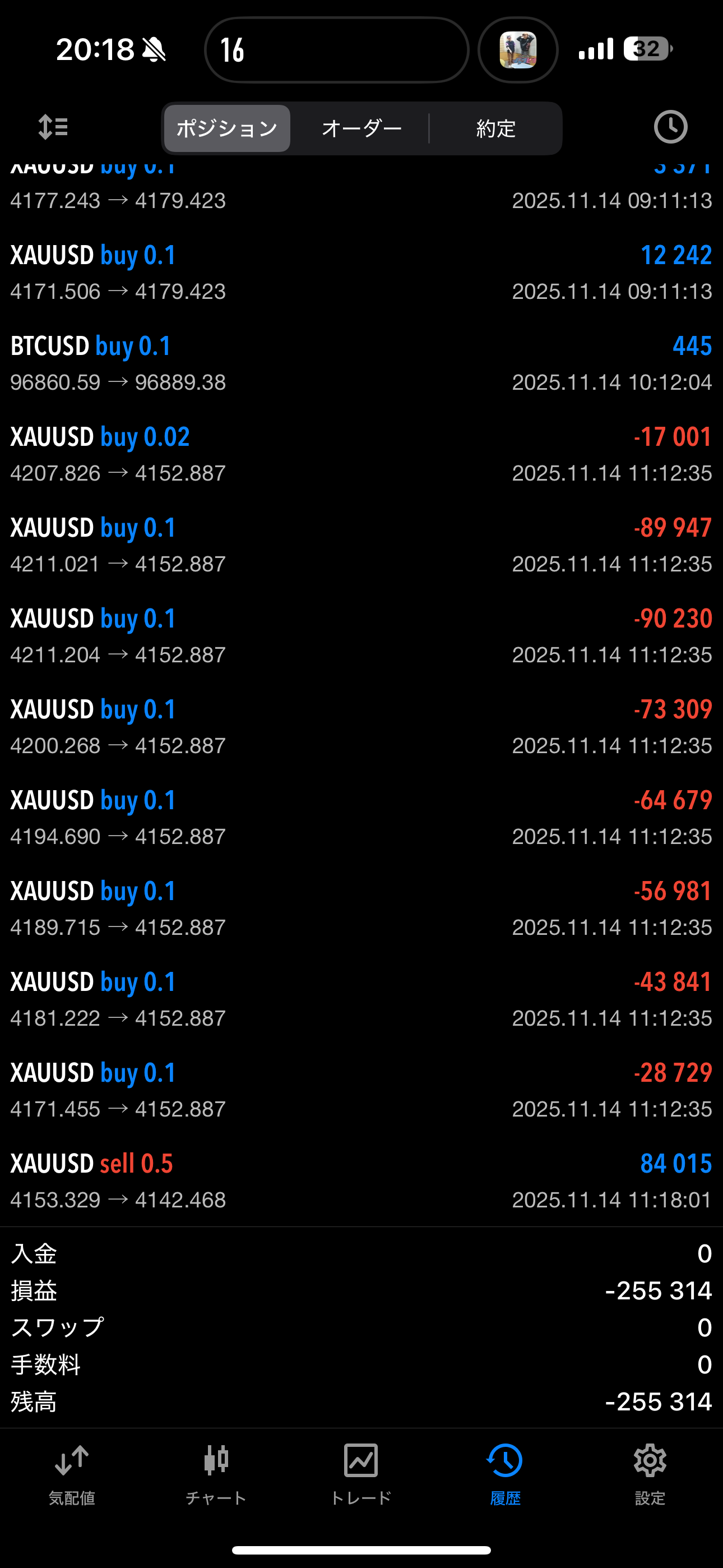Screen dimensions: 723x1568
Task: Open the history period clock icon
Action: click(670, 127)
